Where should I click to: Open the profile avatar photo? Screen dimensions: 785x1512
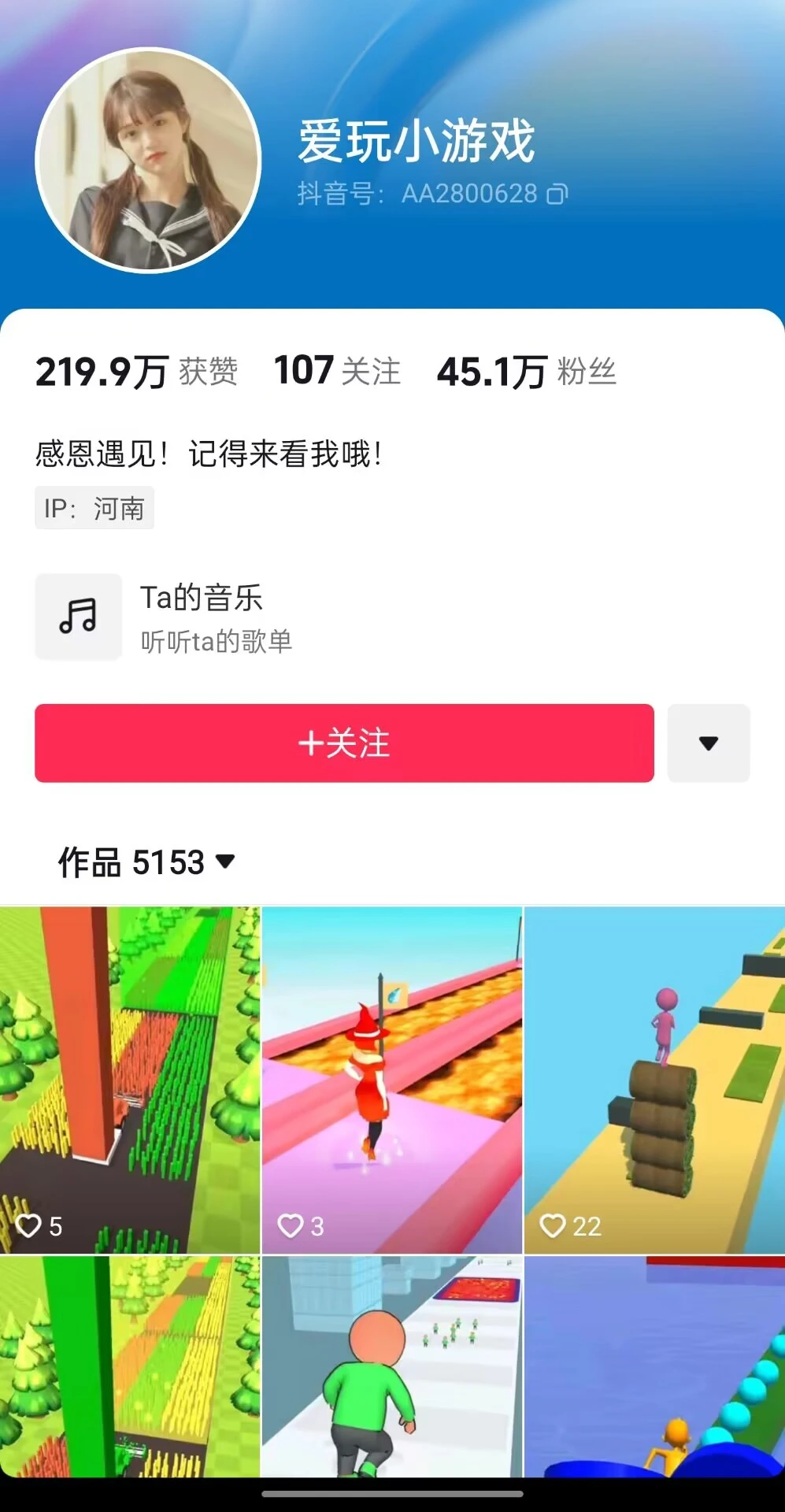(148, 161)
